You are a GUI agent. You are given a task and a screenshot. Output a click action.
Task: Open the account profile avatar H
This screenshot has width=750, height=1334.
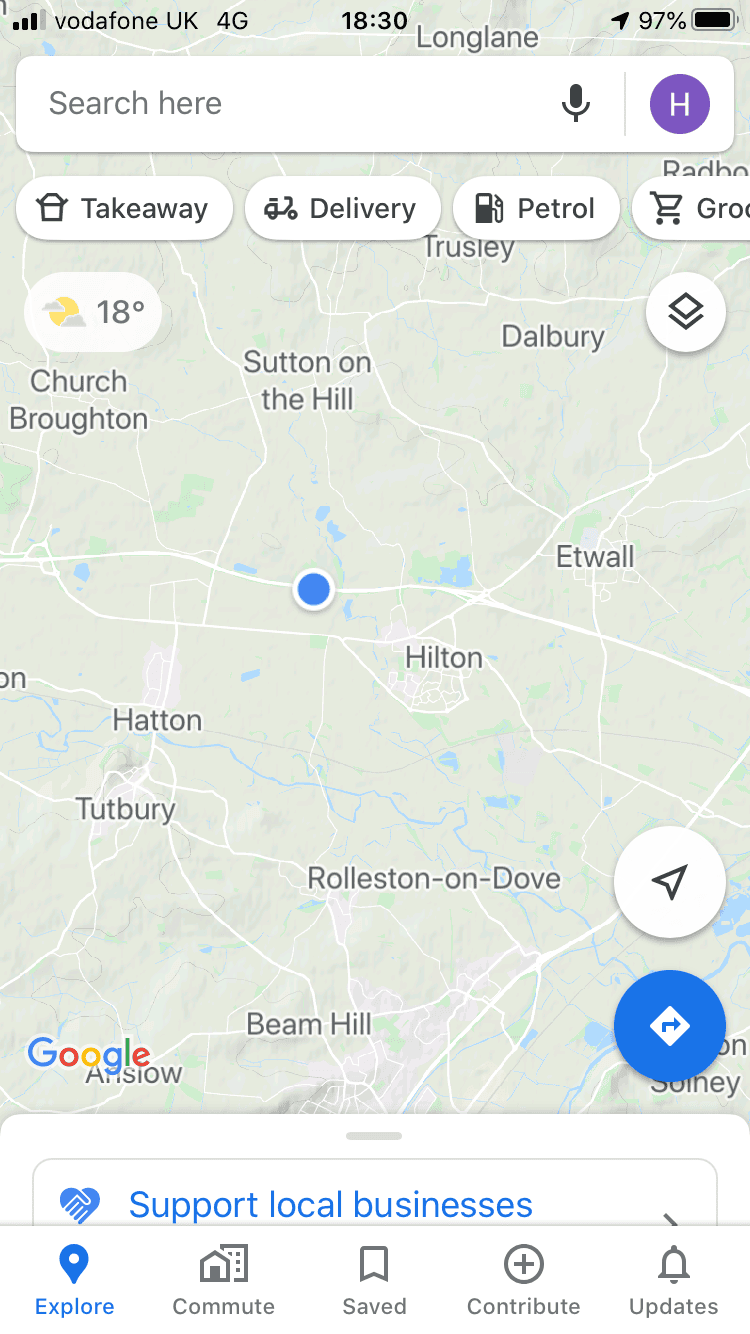680,104
